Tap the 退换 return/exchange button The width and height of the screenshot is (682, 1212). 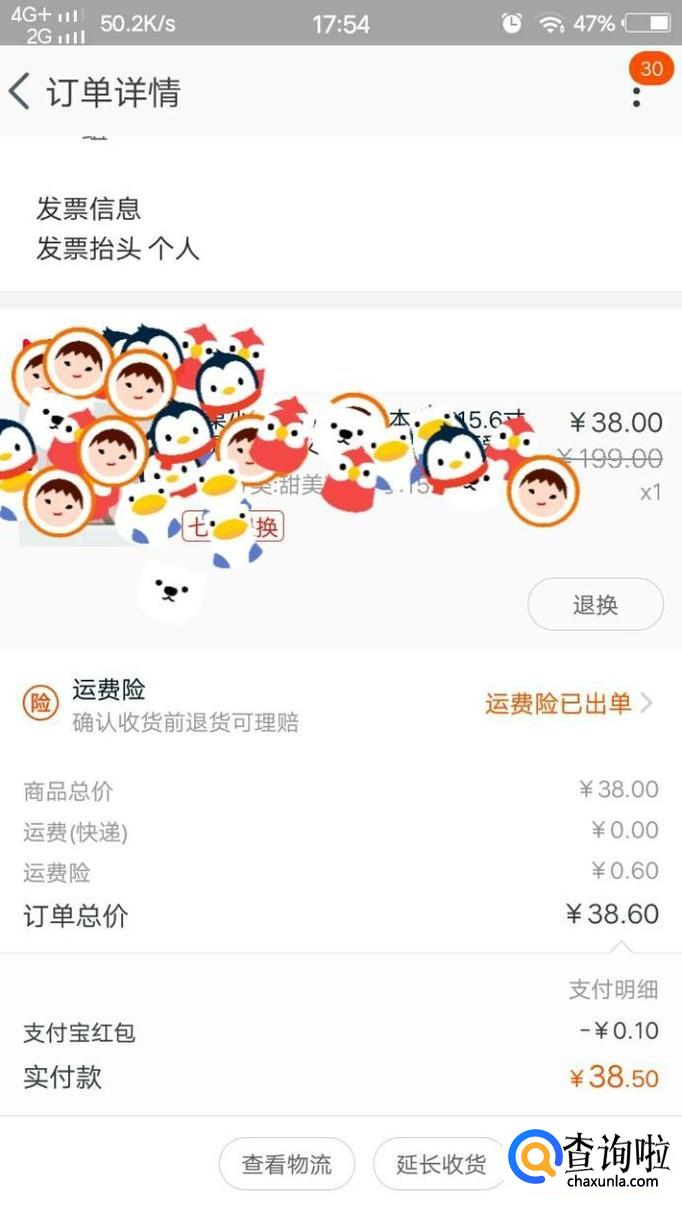coord(595,605)
